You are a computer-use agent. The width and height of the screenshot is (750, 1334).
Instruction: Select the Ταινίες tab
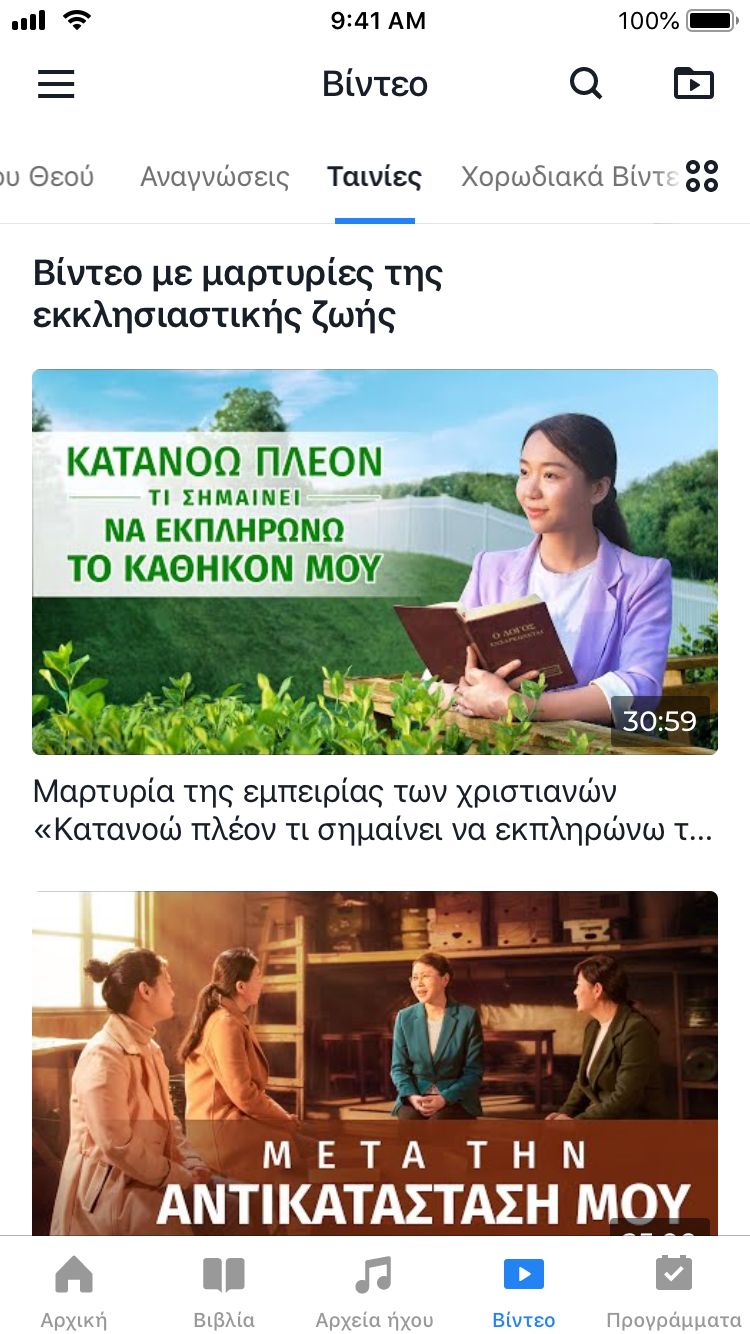point(374,178)
